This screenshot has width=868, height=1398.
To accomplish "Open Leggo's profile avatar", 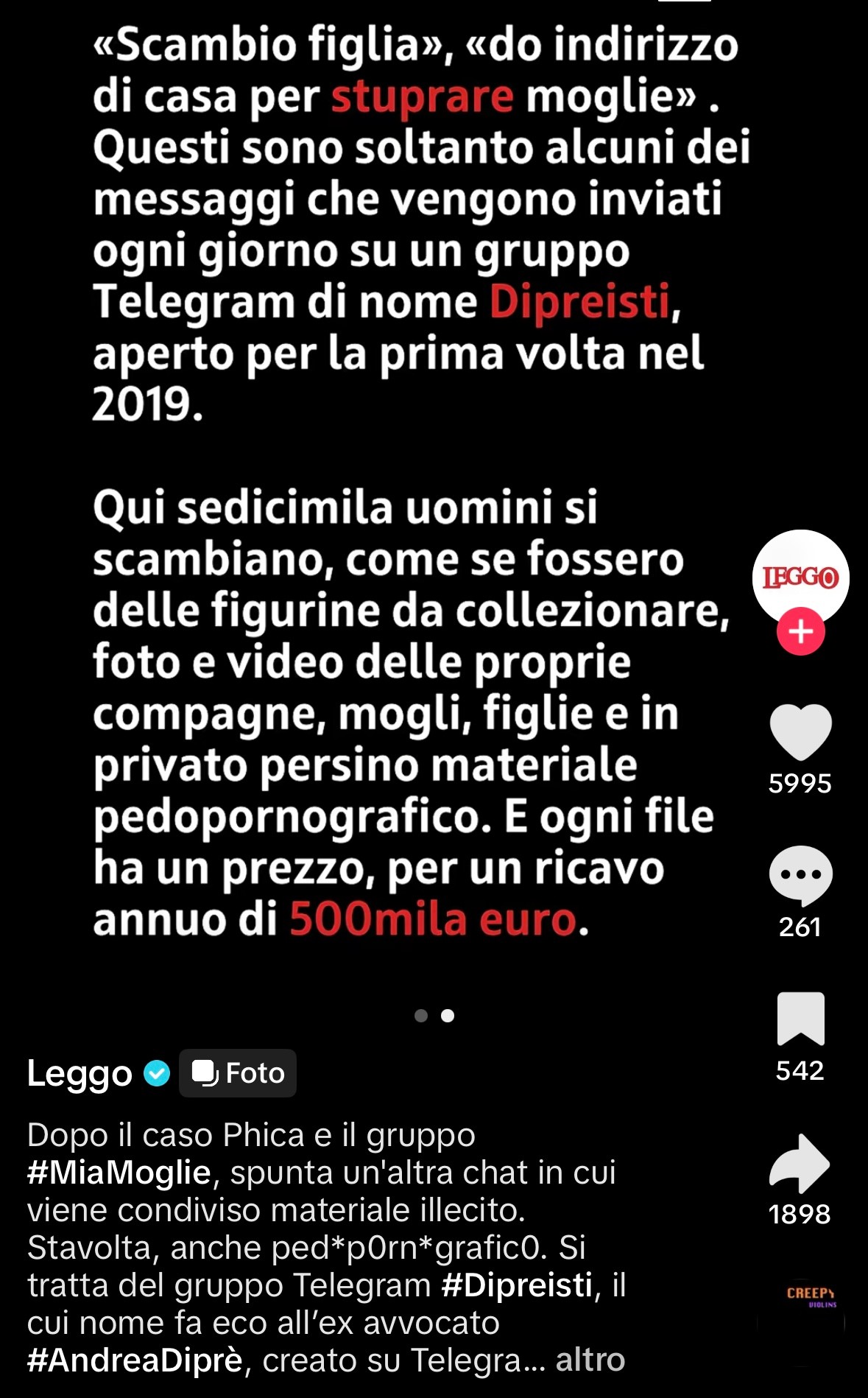I will click(x=800, y=577).
